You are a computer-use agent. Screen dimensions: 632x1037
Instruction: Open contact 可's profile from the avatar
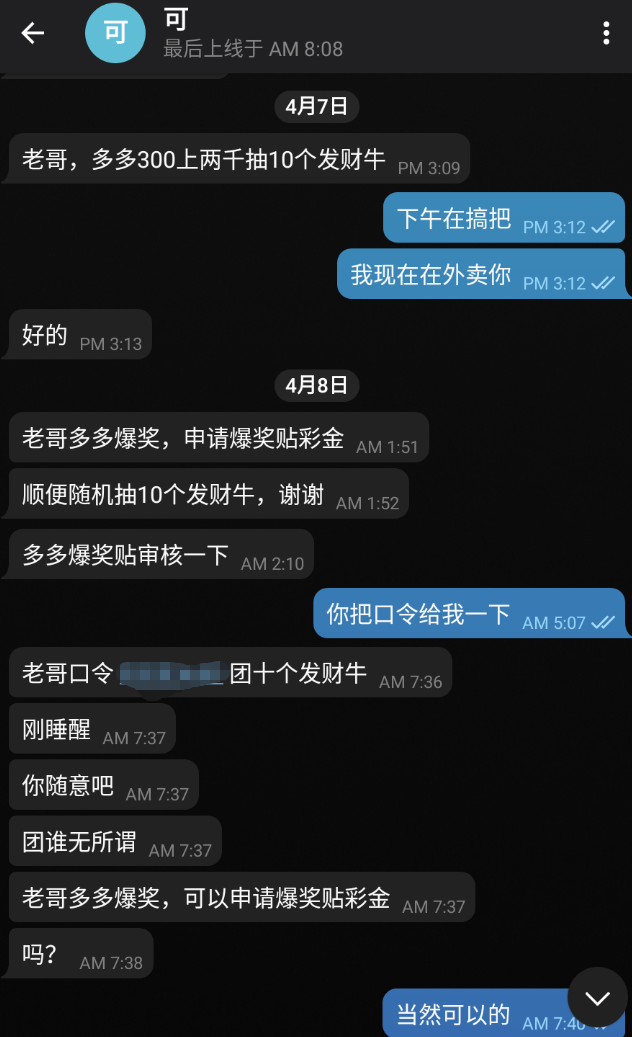coord(115,33)
